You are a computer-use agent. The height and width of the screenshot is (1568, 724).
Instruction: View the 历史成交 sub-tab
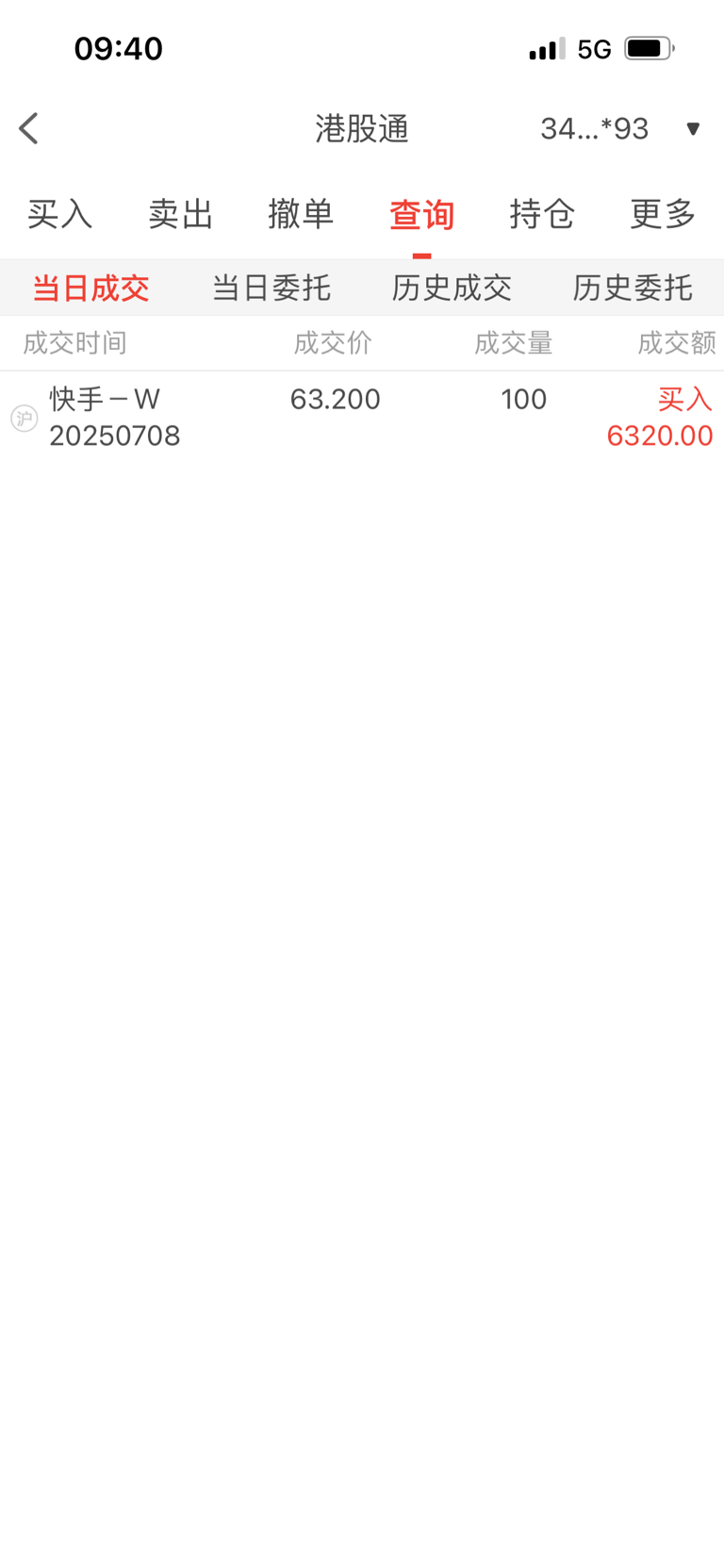452,288
